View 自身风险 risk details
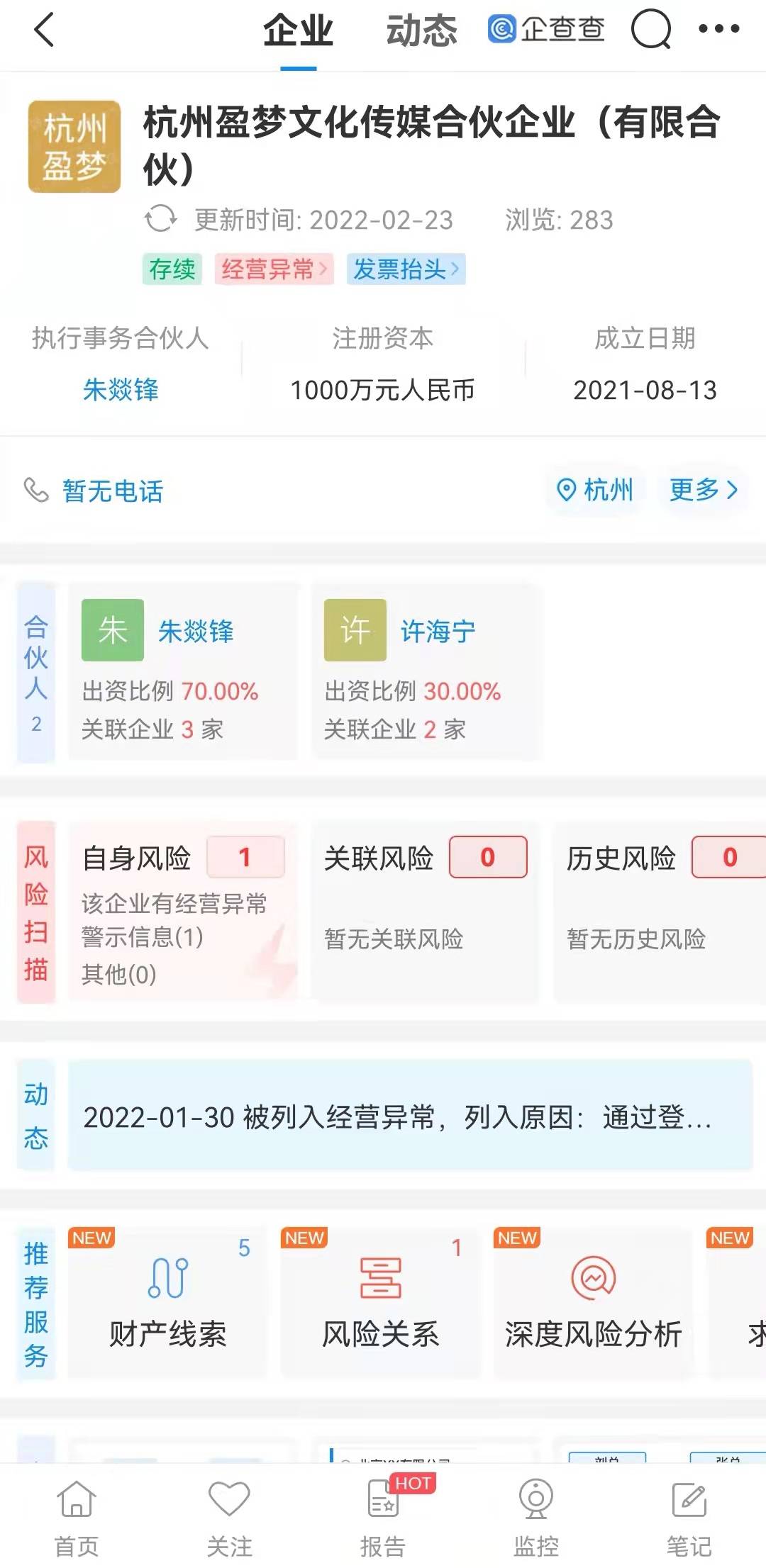The width and height of the screenshot is (766, 1568). (183, 912)
